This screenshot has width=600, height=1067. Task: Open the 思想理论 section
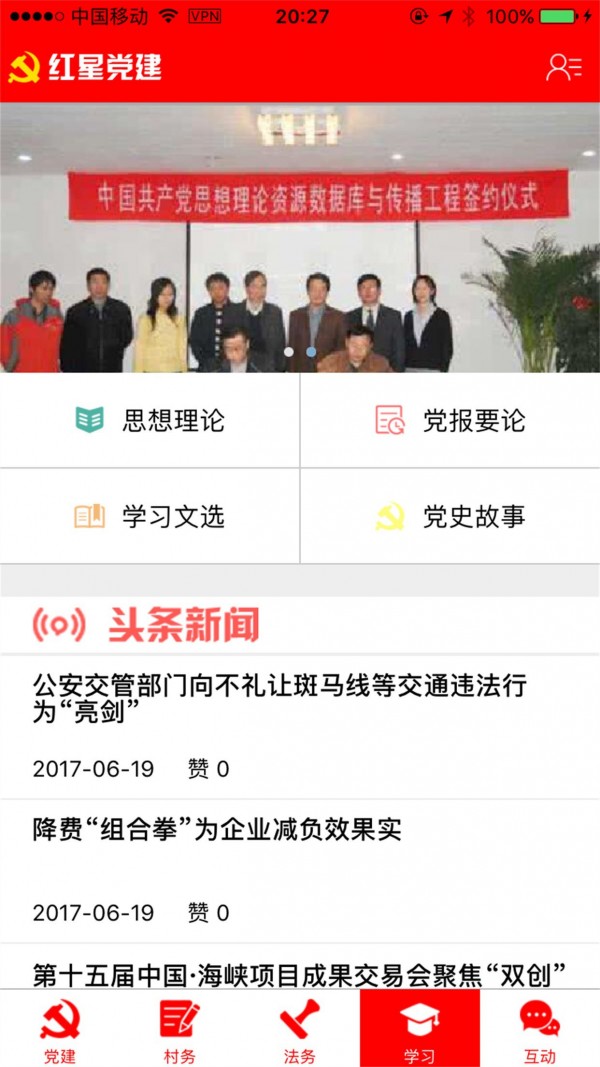pyautogui.click(x=150, y=420)
